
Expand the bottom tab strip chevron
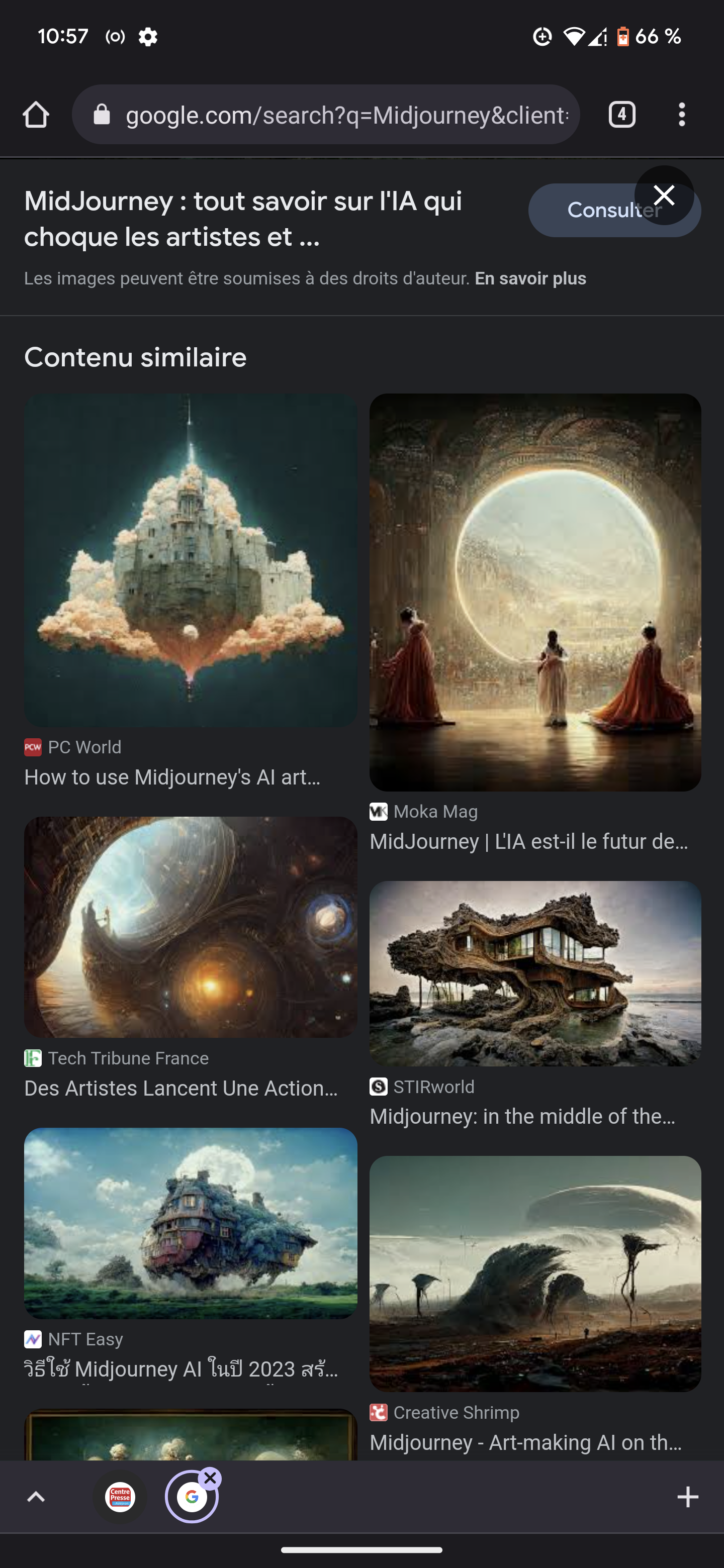[x=36, y=1497]
